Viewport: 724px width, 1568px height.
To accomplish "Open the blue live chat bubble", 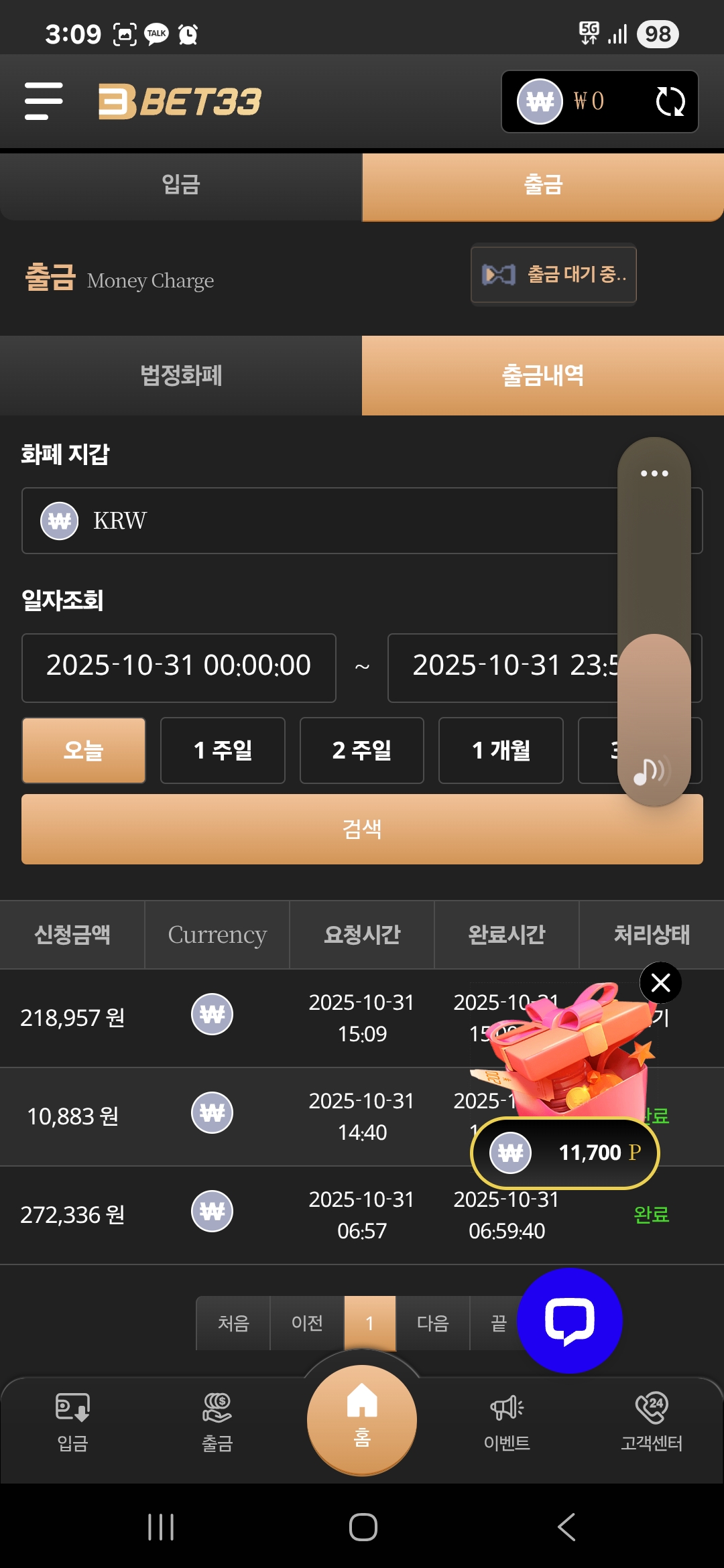I will click(x=570, y=1321).
